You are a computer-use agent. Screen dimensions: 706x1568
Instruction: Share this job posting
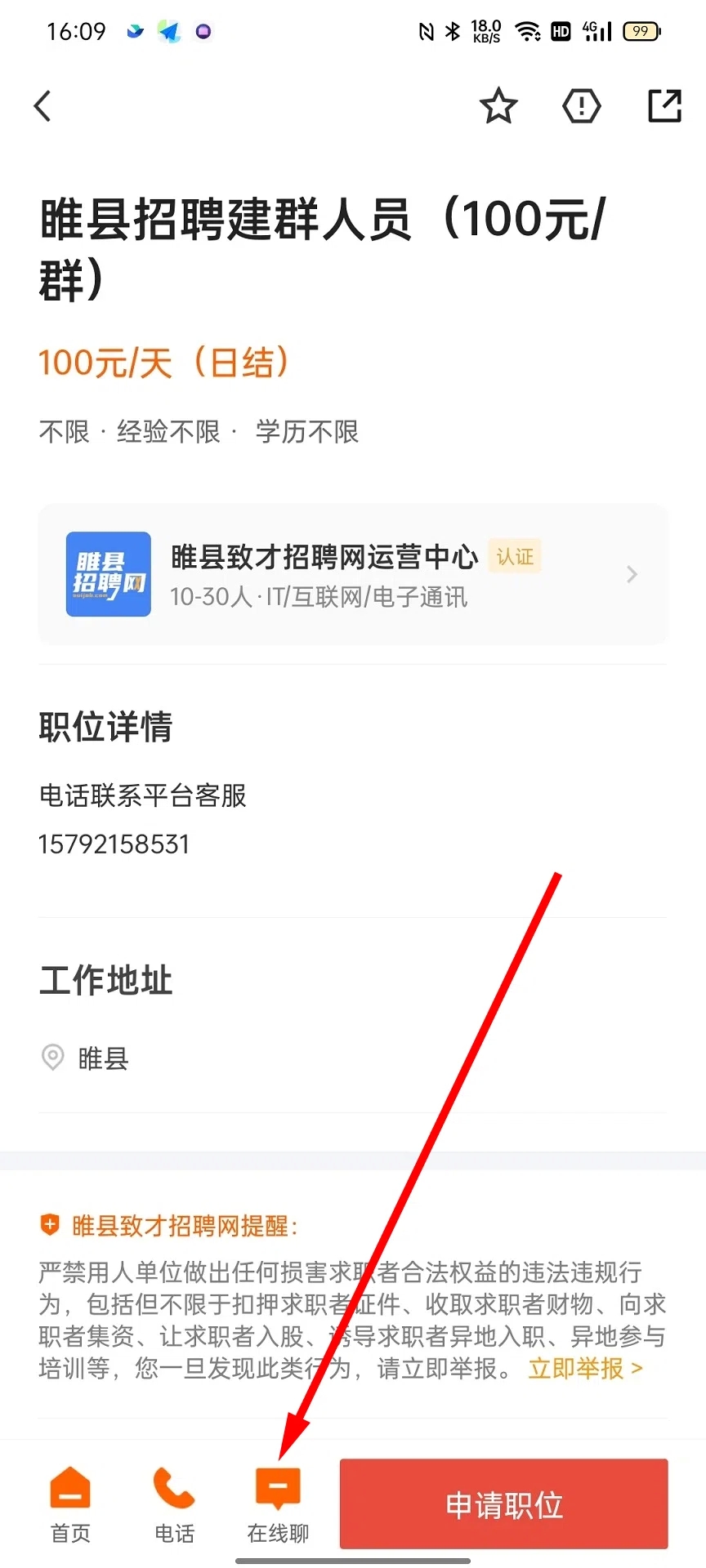pyautogui.click(x=664, y=106)
